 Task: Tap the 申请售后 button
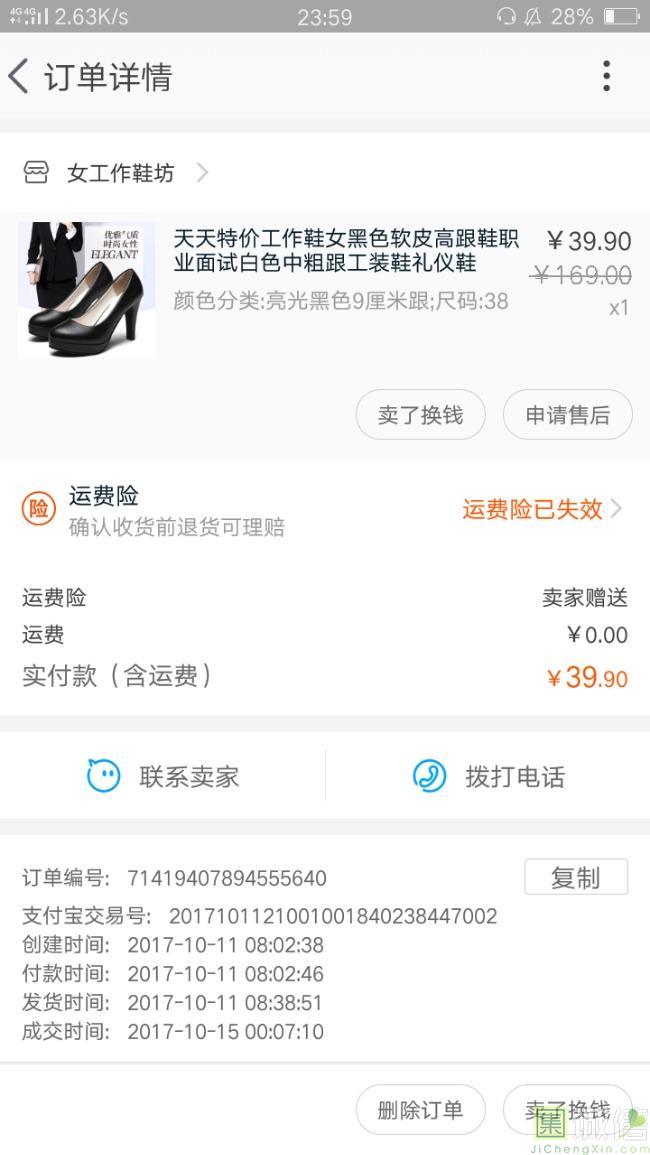pyautogui.click(x=567, y=415)
